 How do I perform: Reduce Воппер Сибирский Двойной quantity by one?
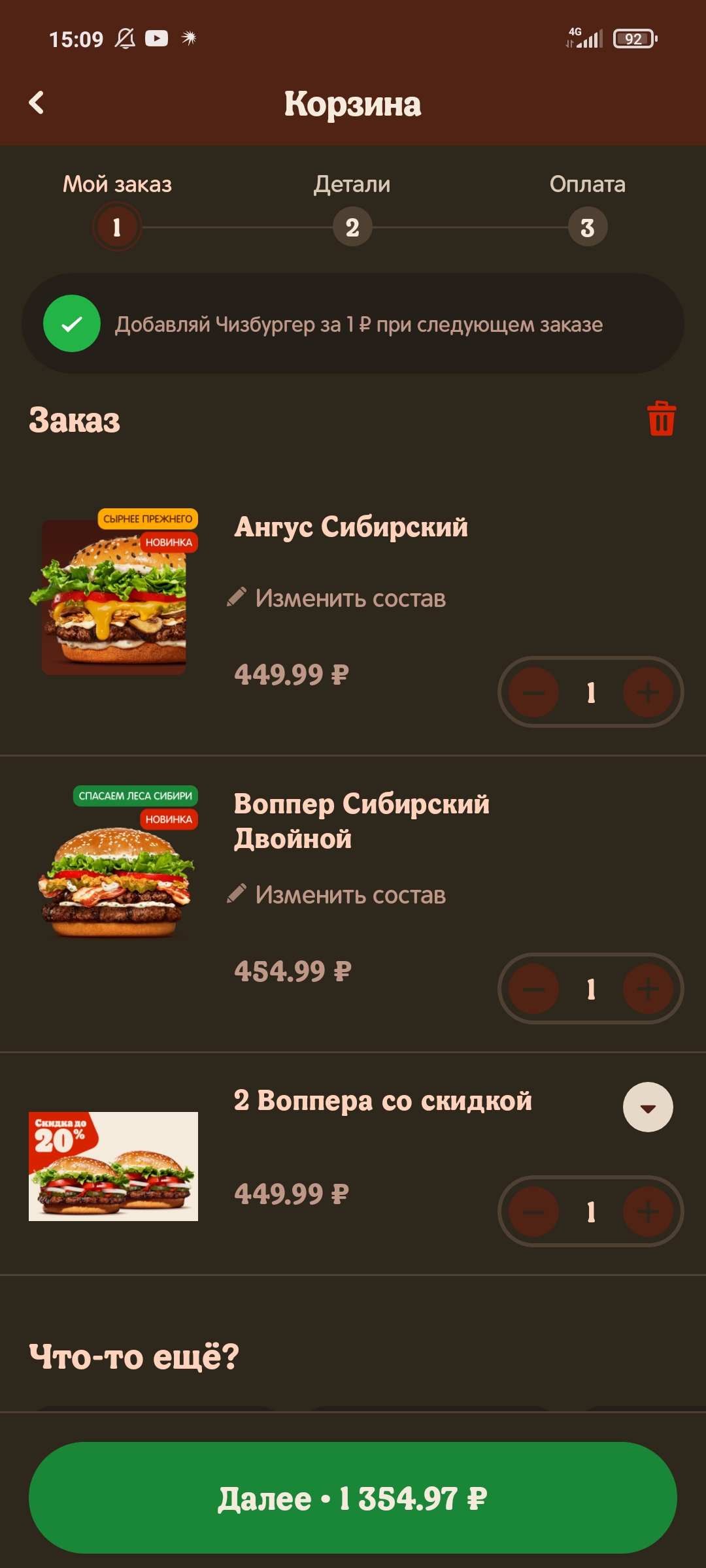(534, 988)
